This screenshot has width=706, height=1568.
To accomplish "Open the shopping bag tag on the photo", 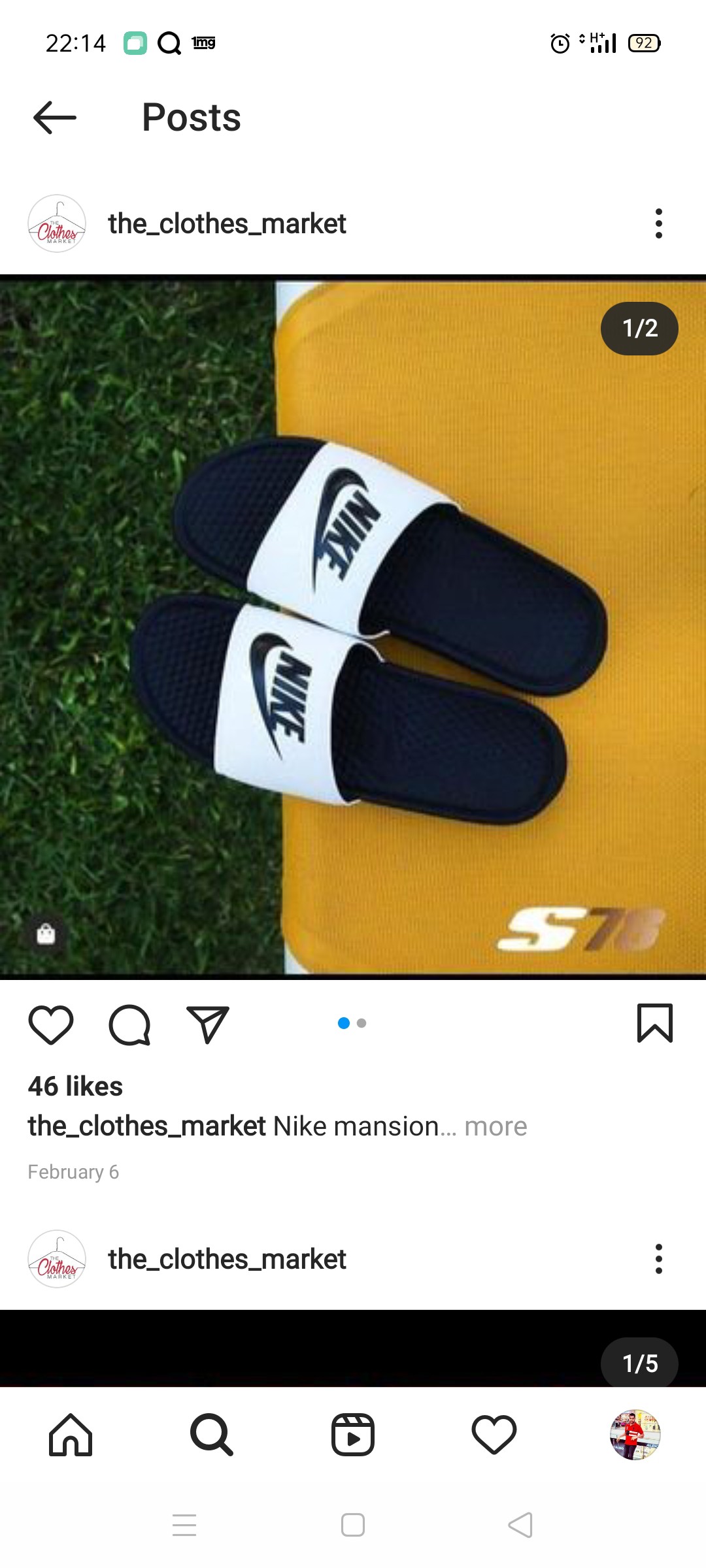I will click(x=46, y=934).
